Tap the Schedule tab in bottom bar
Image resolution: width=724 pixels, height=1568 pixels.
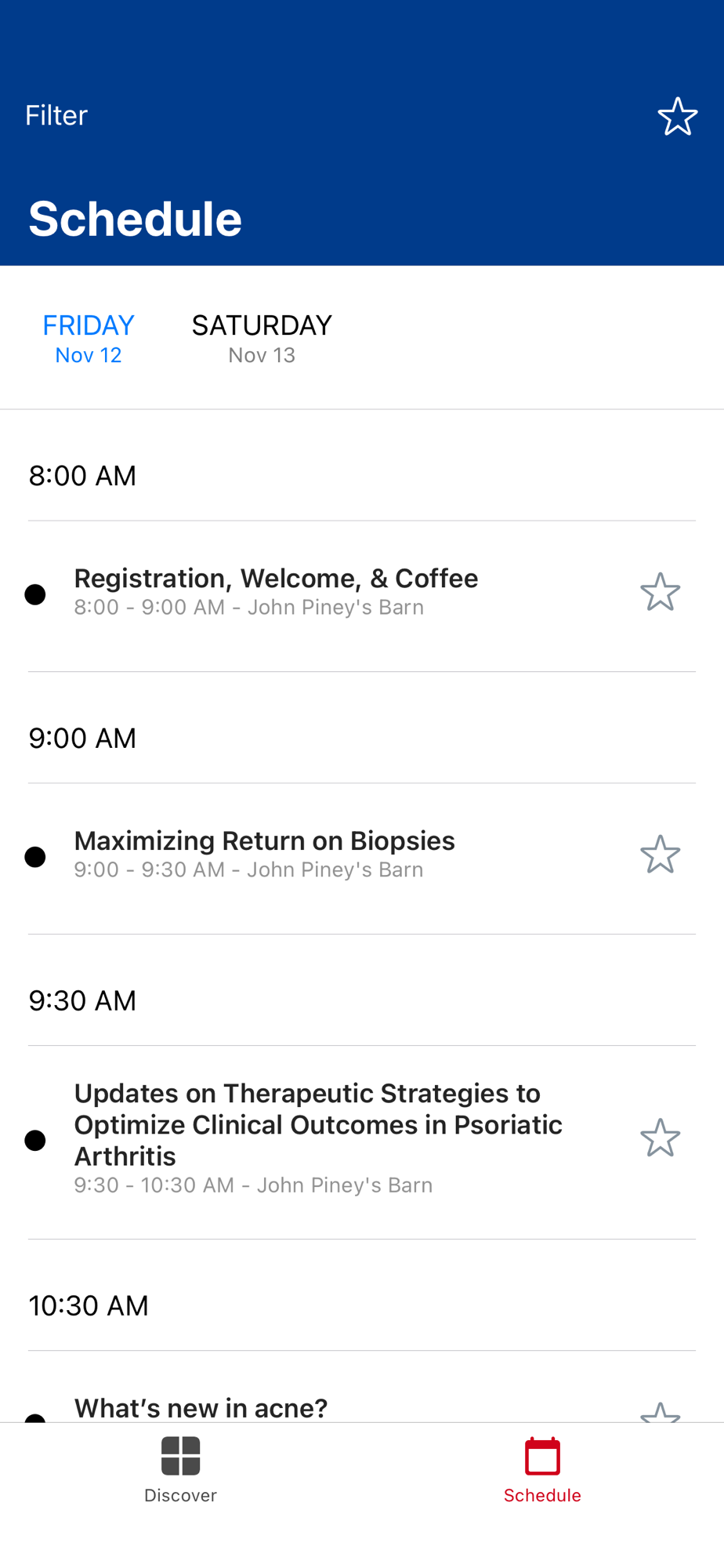click(542, 1470)
